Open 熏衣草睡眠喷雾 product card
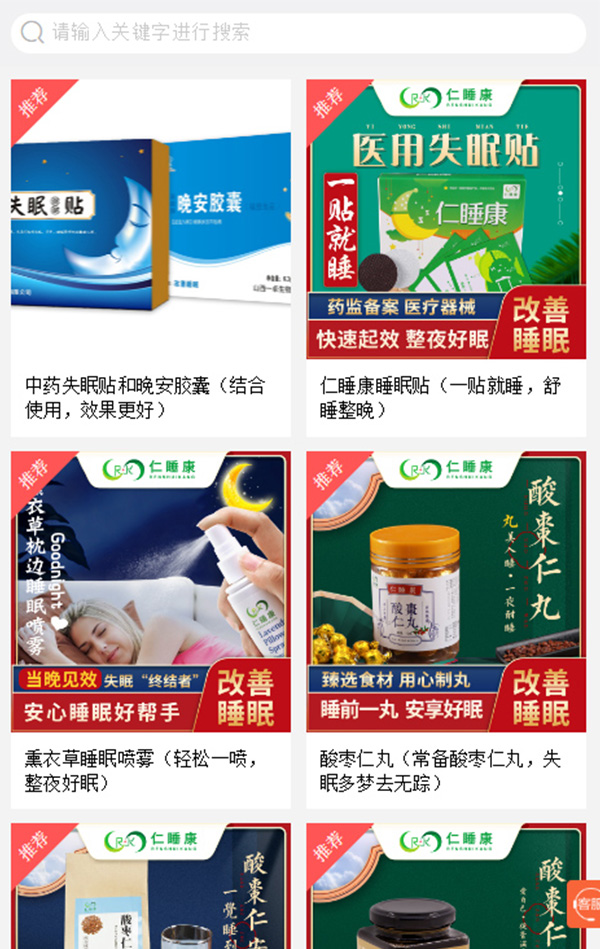 click(151, 630)
